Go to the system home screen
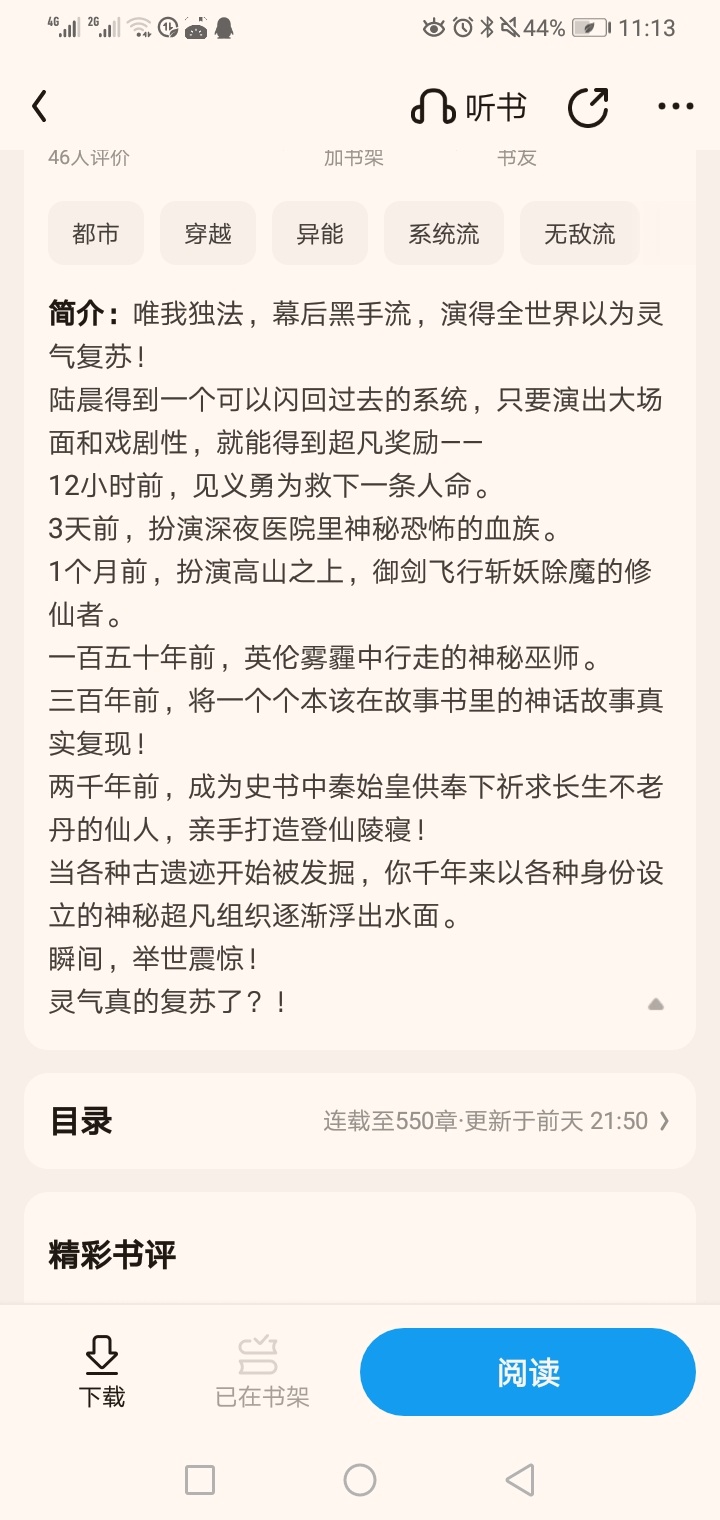 (x=360, y=1480)
